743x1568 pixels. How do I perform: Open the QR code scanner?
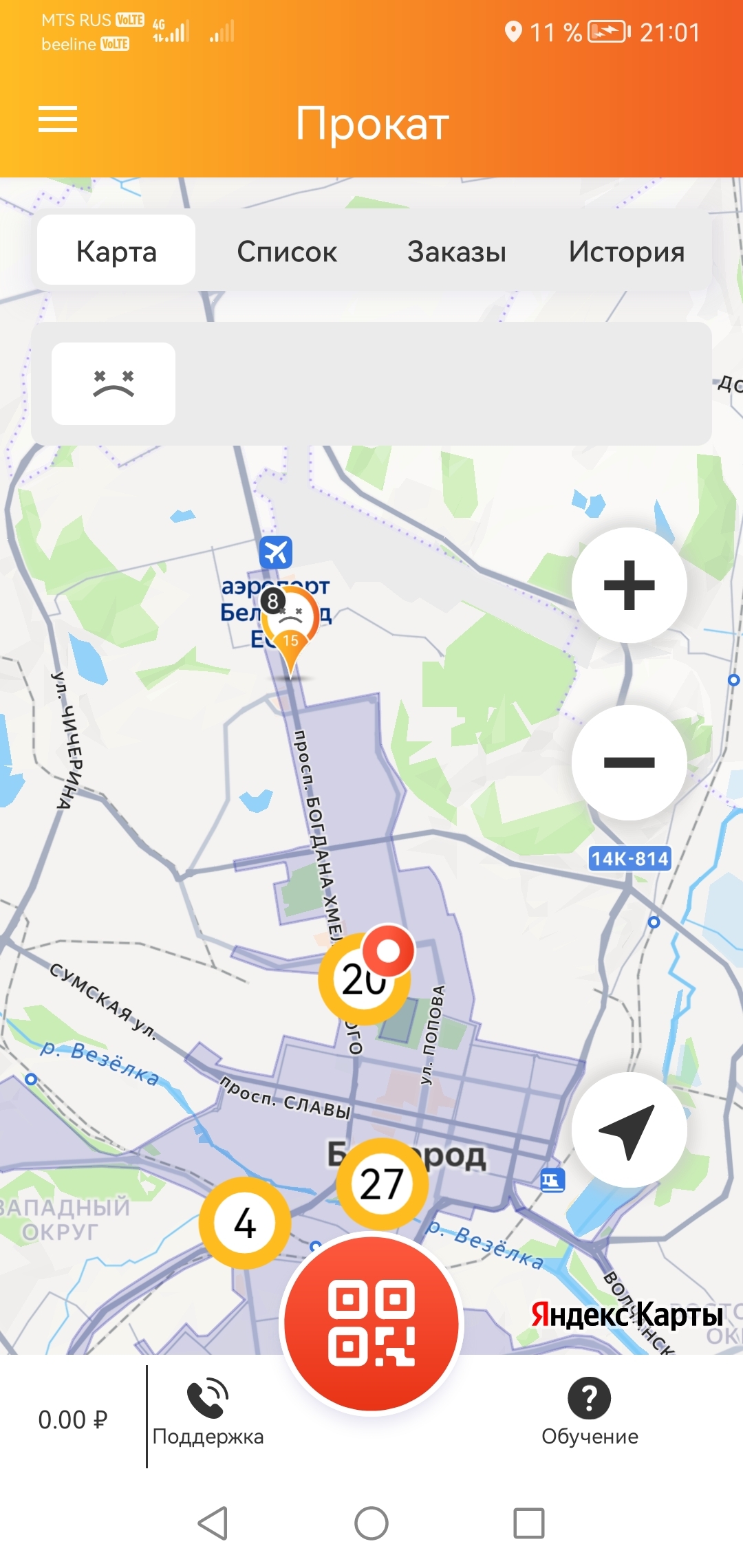(371, 1322)
